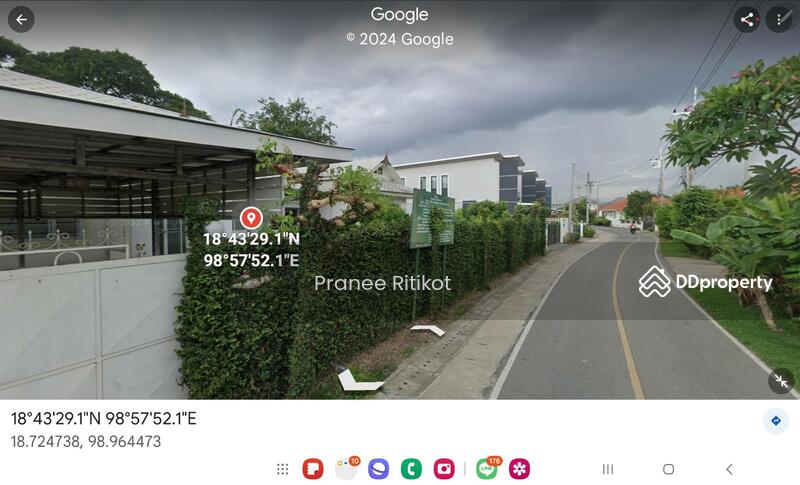Open the camera app from taskbar

[444, 469]
